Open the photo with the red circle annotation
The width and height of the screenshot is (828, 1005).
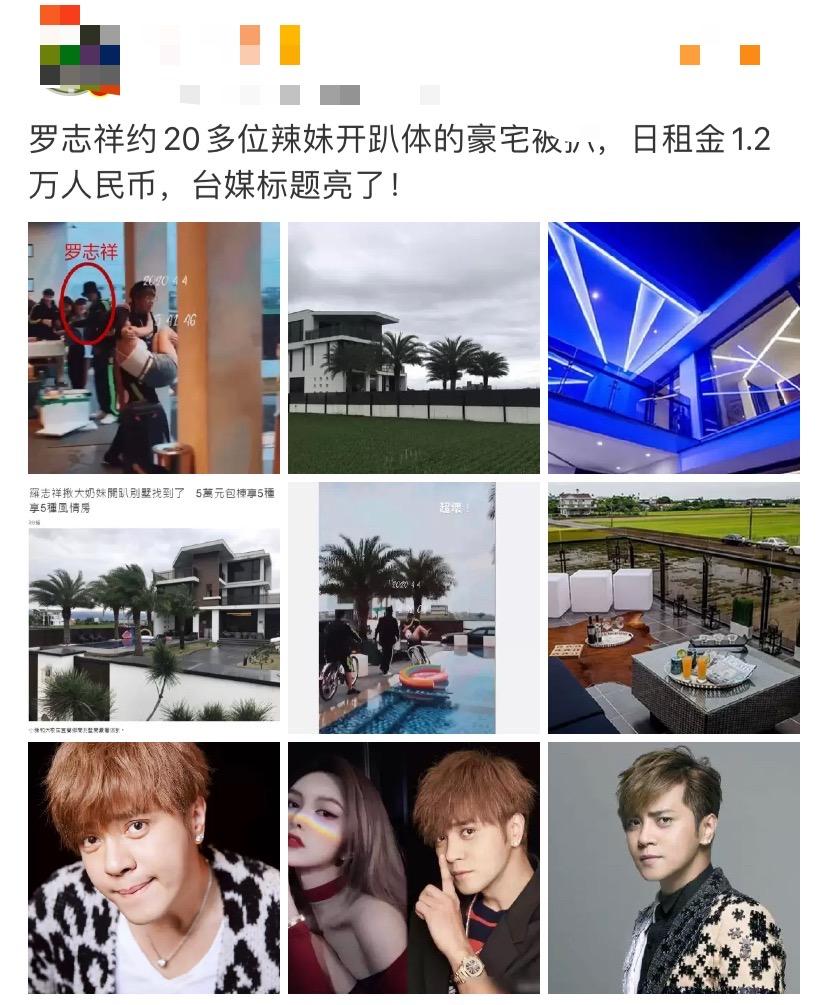coord(154,347)
